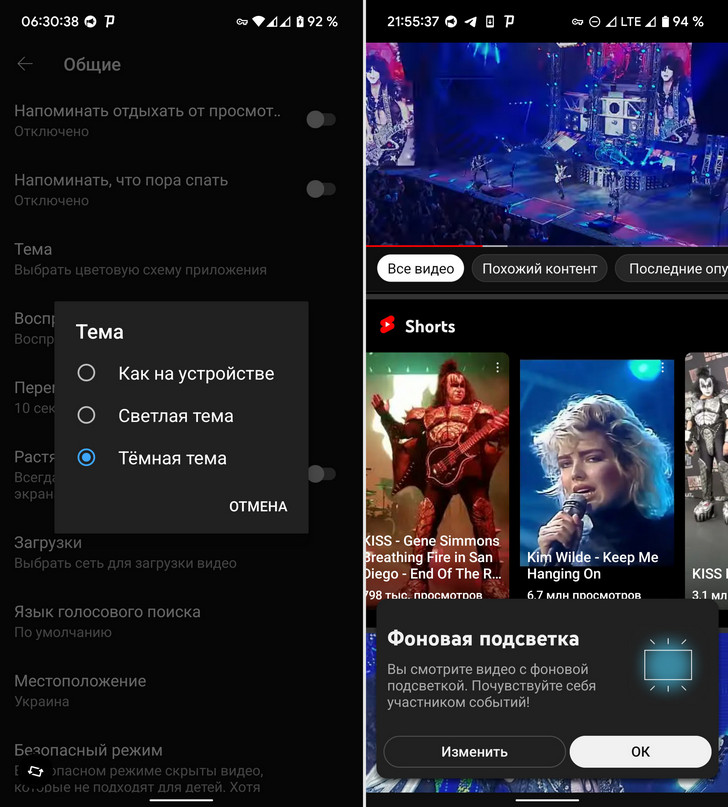
Task: Dismiss the theme dialog with ОТМЕНА
Action: tap(258, 506)
